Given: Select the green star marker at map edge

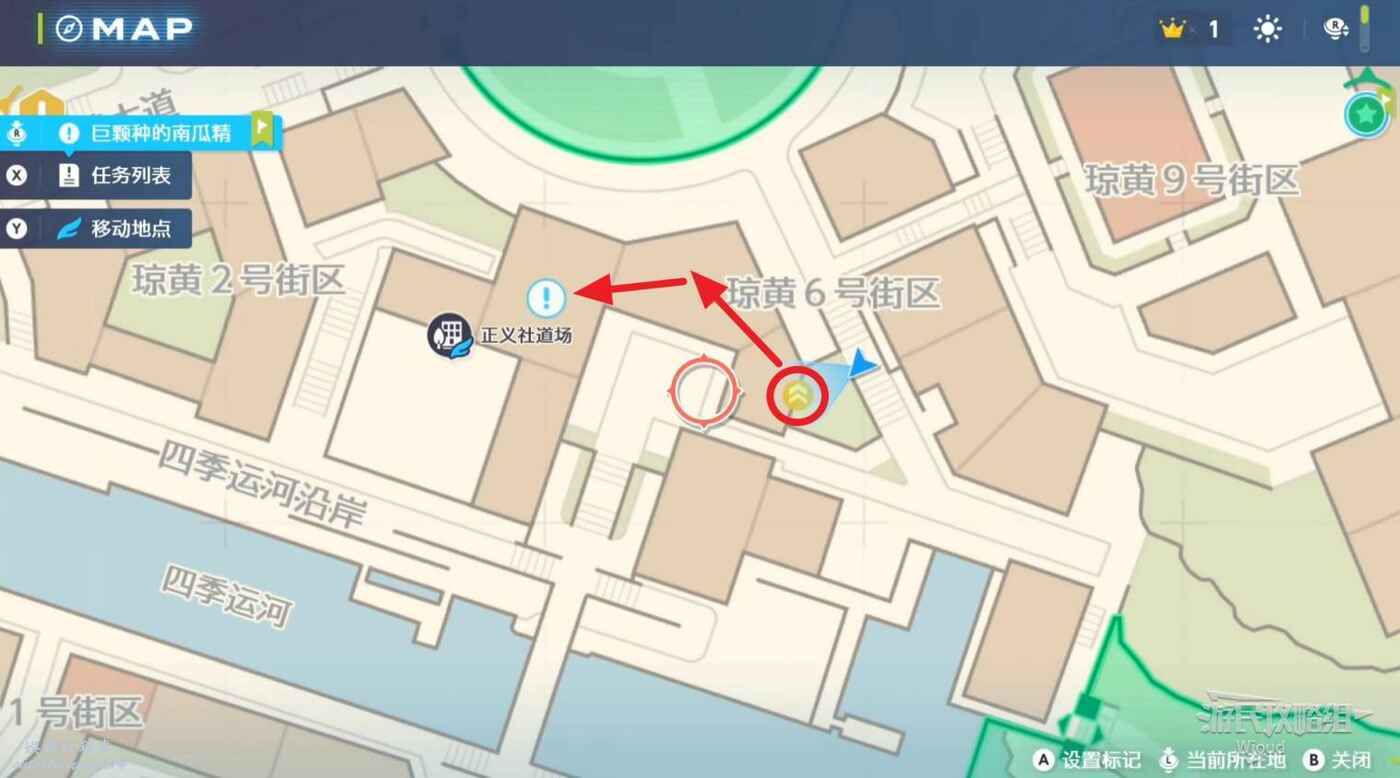Looking at the screenshot, I should click(1364, 116).
